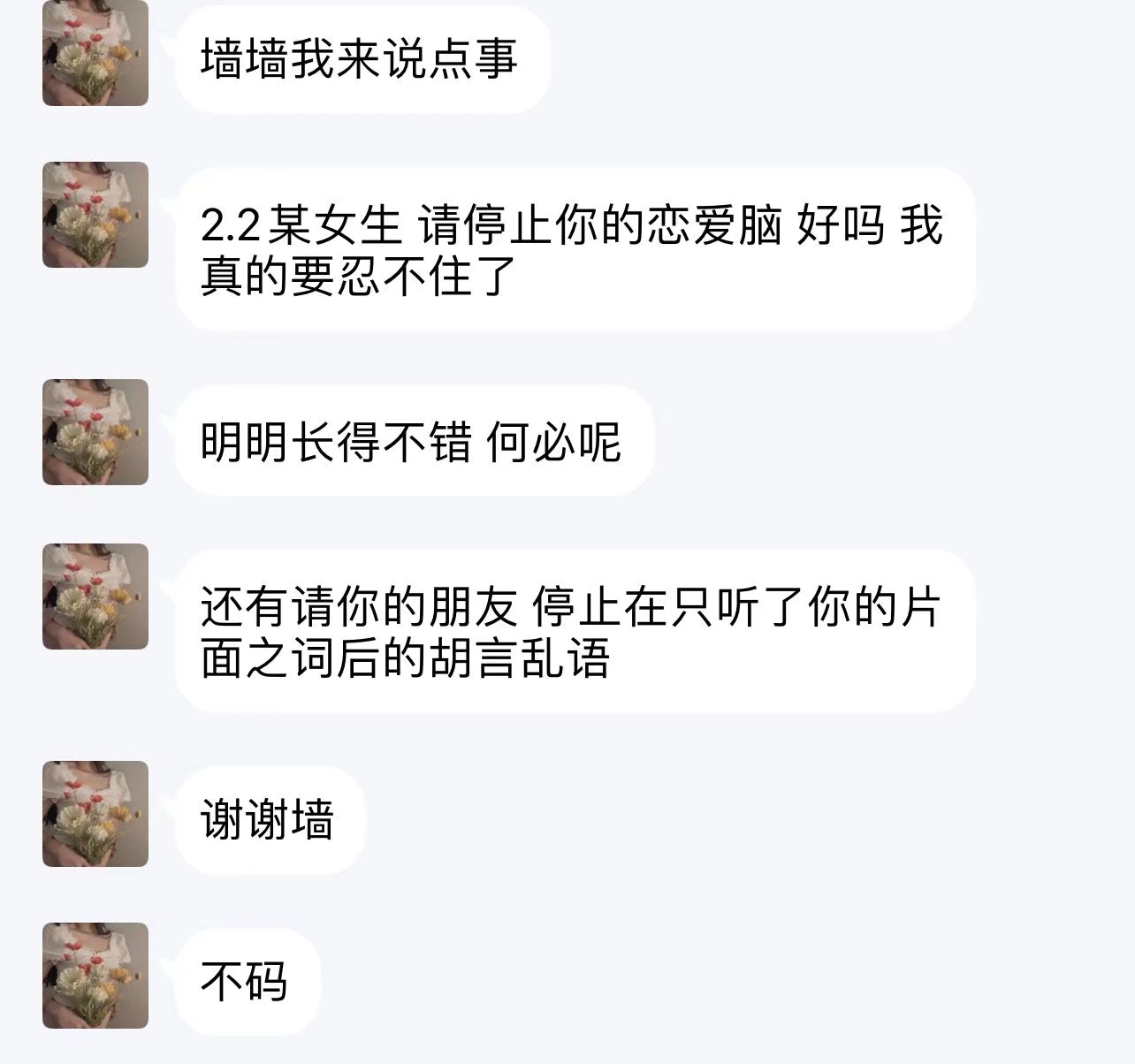Tap the avatar beside '不码'
The image size is (1135, 1064).
pyautogui.click(x=95, y=976)
